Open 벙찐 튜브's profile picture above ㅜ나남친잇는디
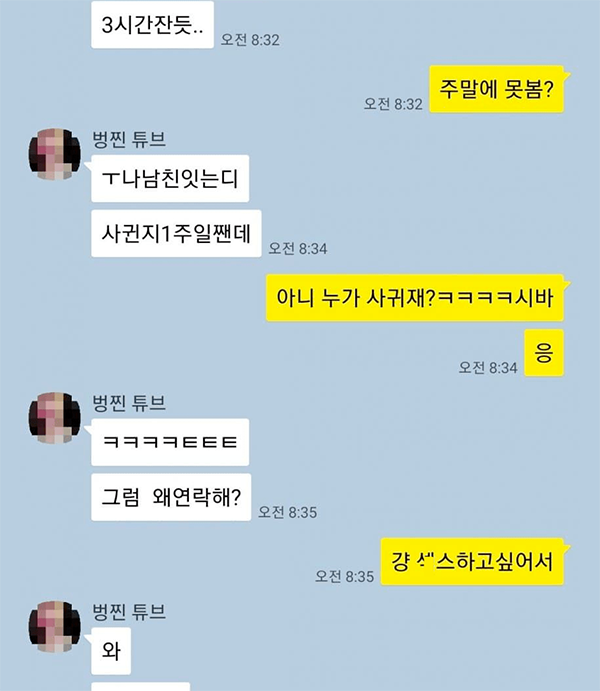This screenshot has height=691, width=600. click(53, 154)
